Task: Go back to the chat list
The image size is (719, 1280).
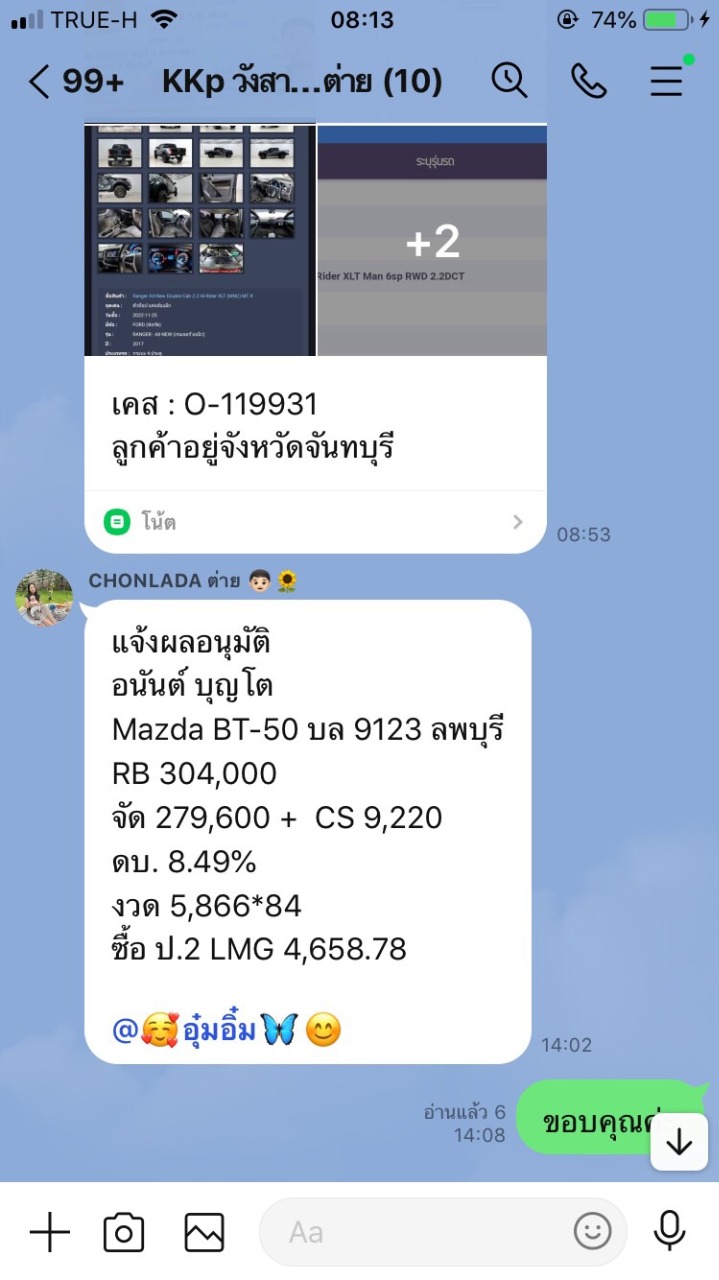Action: point(39,82)
